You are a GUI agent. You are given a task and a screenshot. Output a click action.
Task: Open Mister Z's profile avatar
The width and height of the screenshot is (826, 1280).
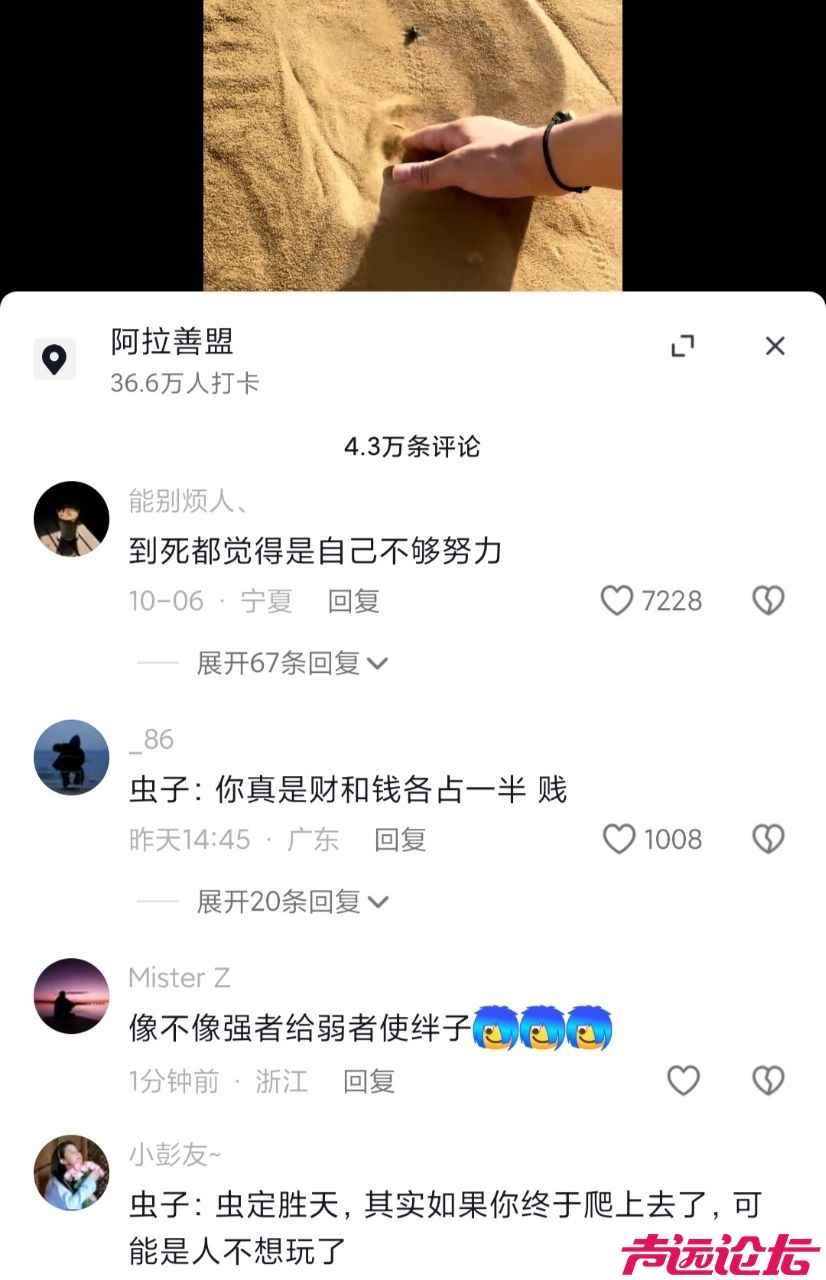point(71,995)
